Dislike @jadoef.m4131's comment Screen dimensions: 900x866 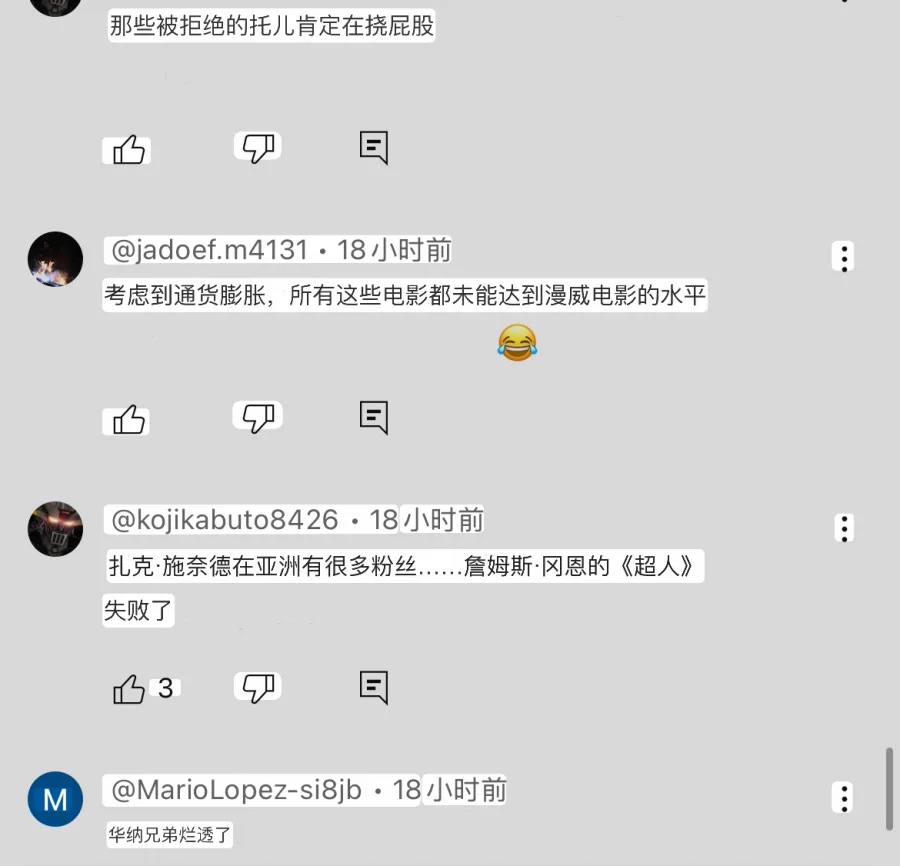[x=258, y=419]
